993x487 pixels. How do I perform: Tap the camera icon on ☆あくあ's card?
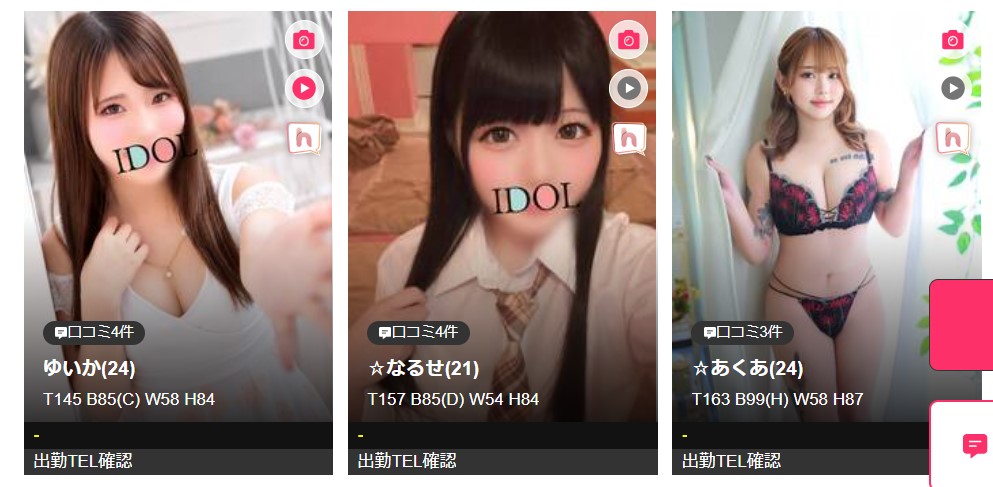pyautogui.click(x=952, y=40)
